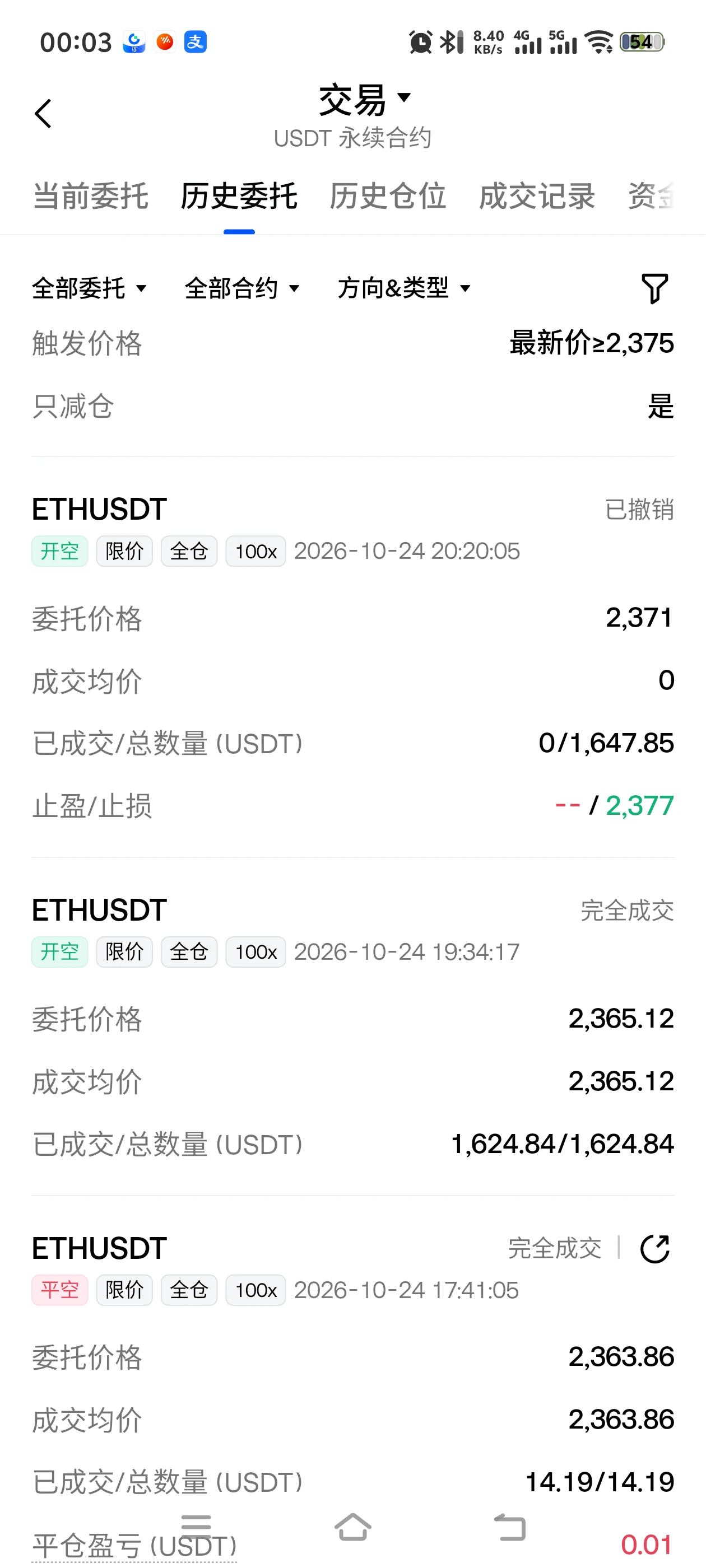
Task: Expand the 方向&类型 dropdown
Action: pos(405,288)
